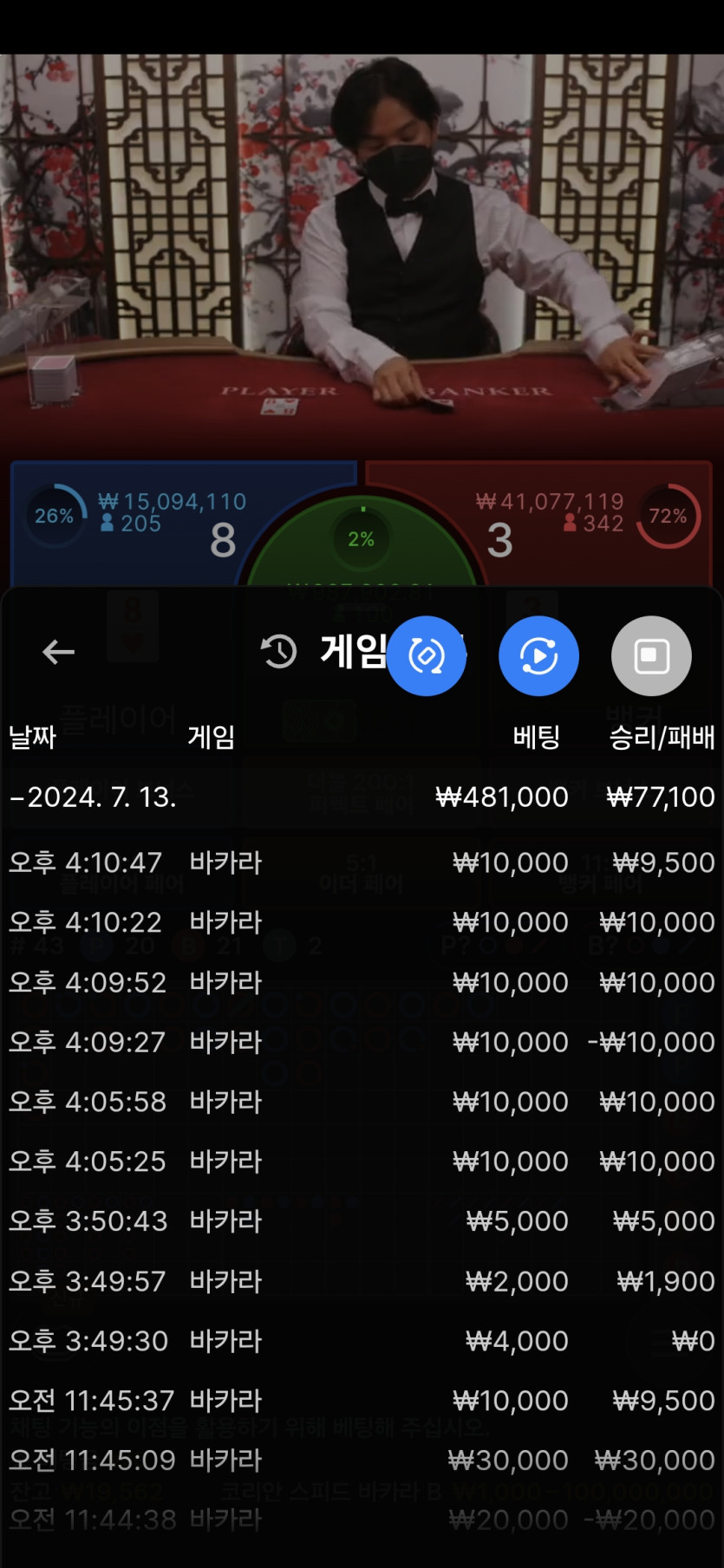Tap the gray stop floating button
This screenshot has width=724, height=1568.
pyautogui.click(x=651, y=656)
